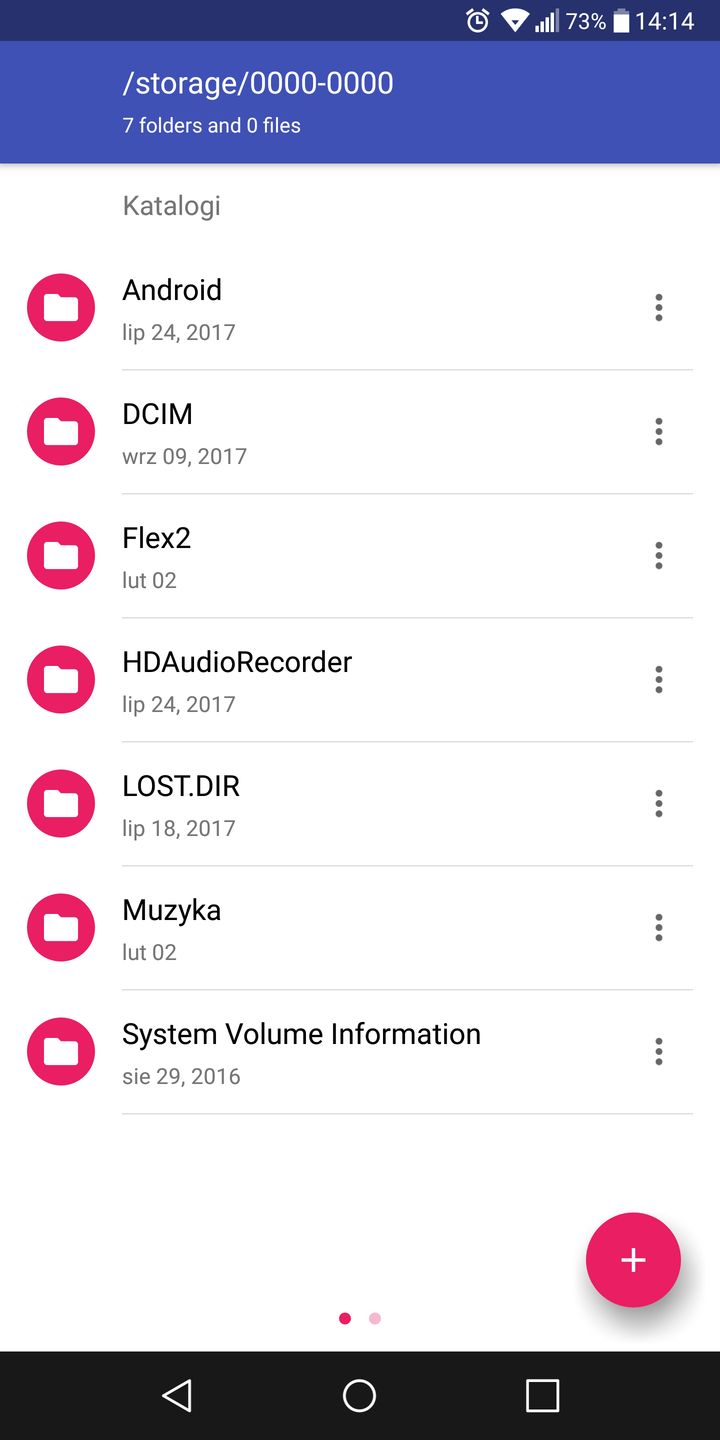Show options for the DCIM folder

[658, 432]
